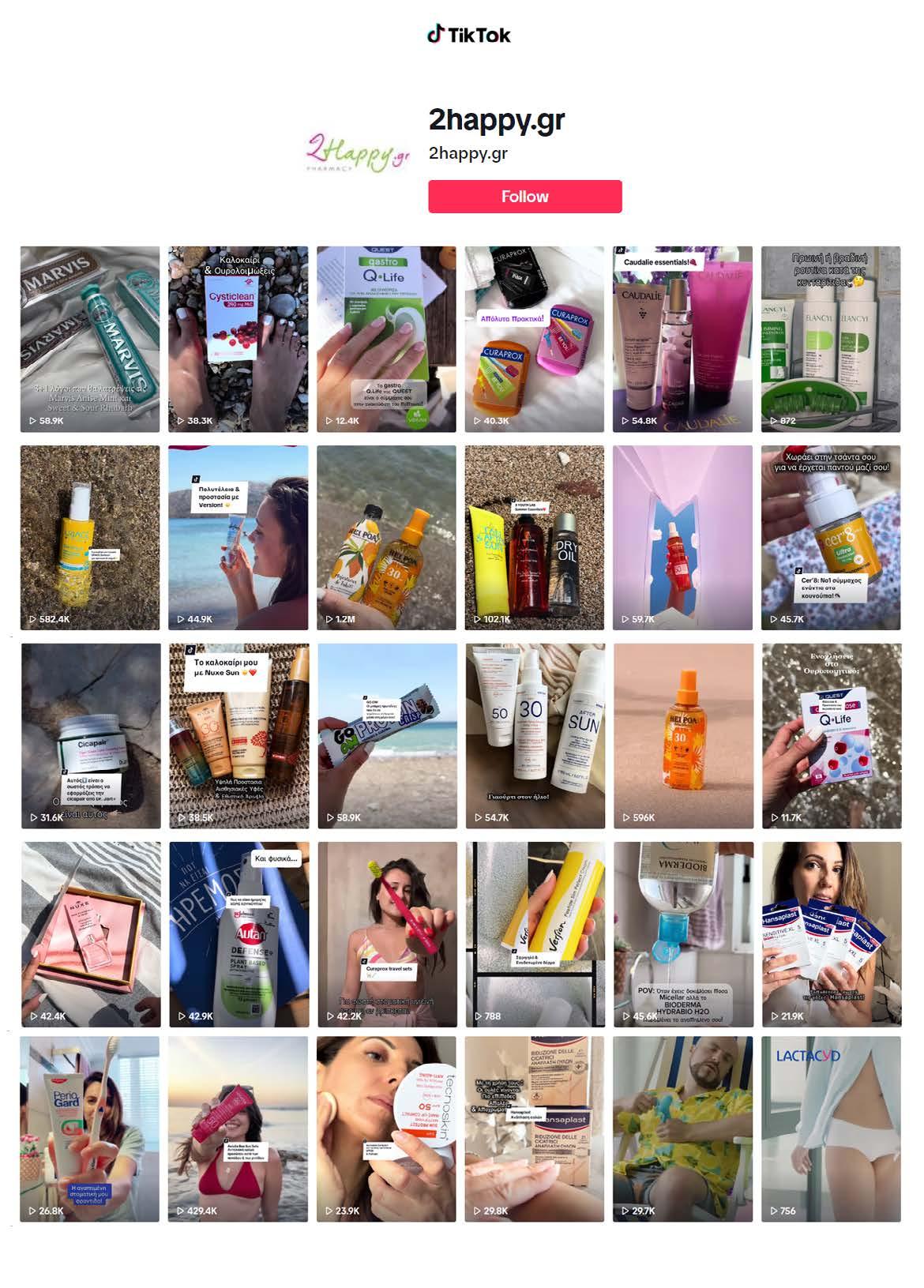Play the Cer'8 mosquito spray video
This screenshot has width=924, height=1288.
tap(831, 538)
